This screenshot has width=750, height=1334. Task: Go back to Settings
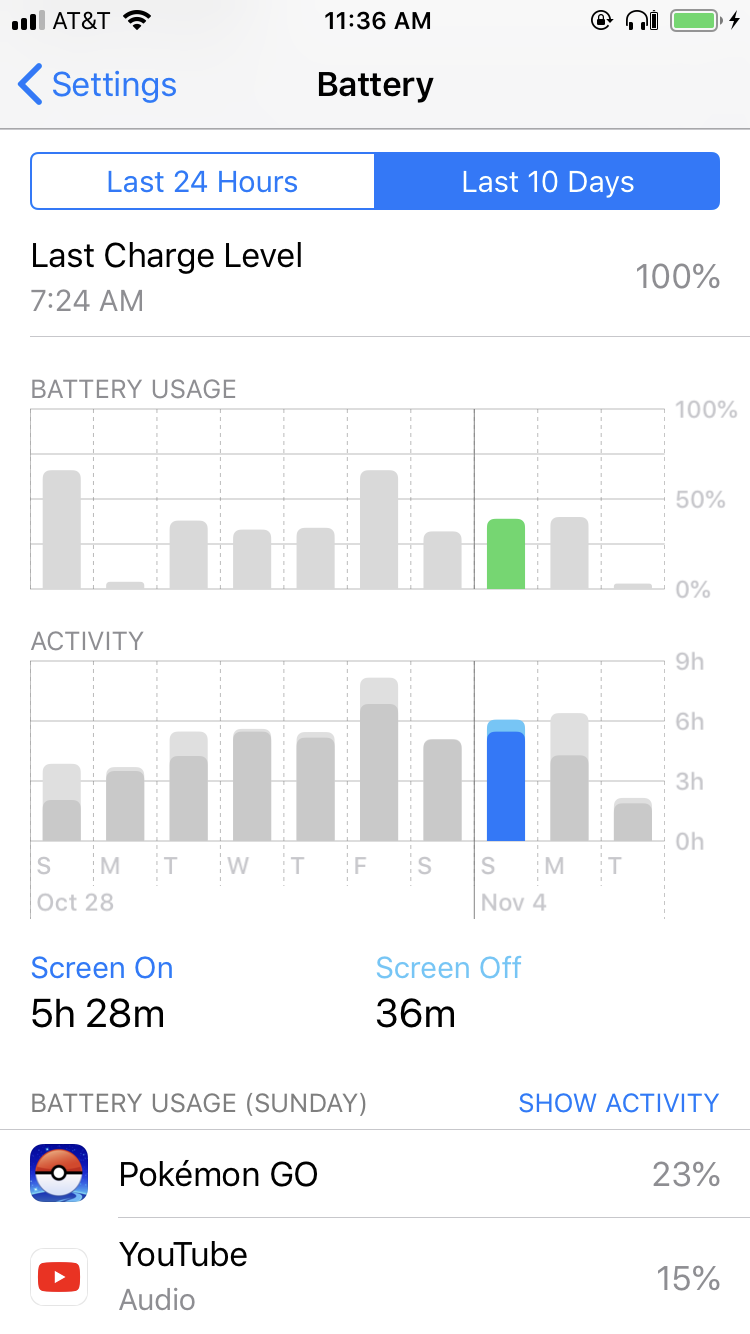97,85
